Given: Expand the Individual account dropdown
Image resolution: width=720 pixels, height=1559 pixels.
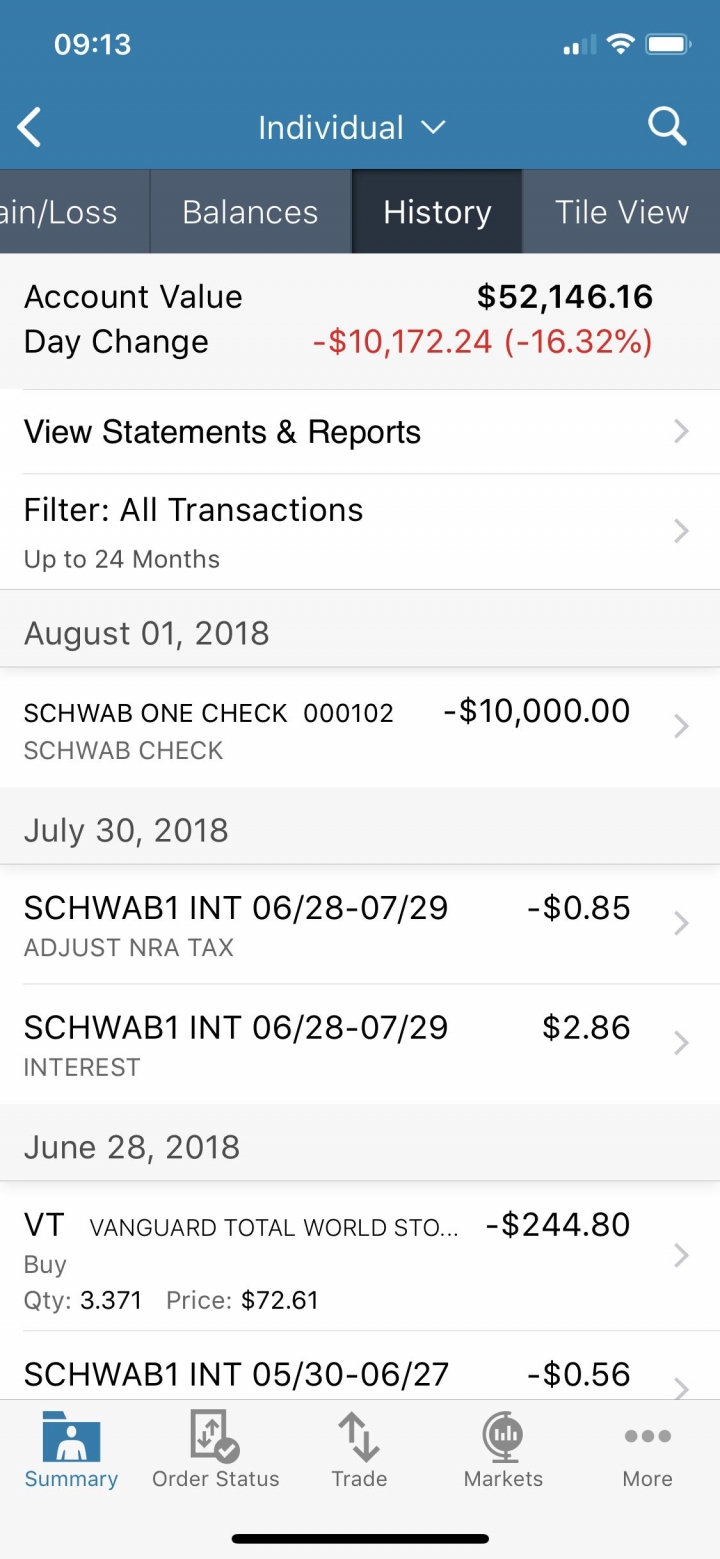Looking at the screenshot, I should coord(351,128).
